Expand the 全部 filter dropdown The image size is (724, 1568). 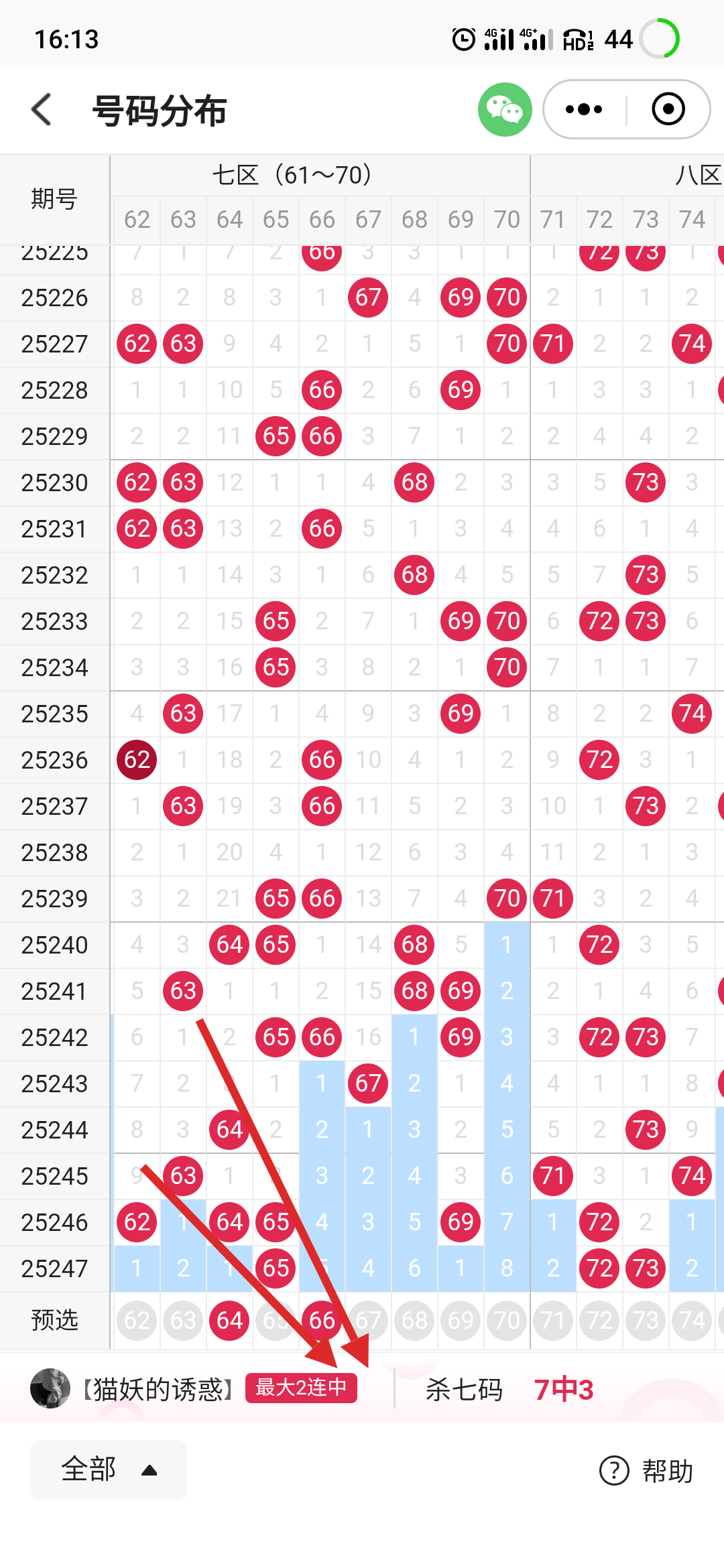pos(109,1470)
